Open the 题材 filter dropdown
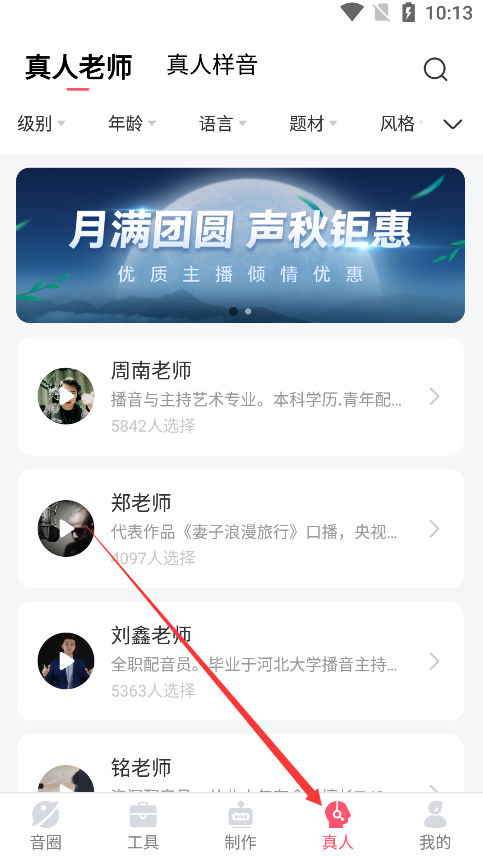The height and width of the screenshot is (856, 483). click(313, 123)
